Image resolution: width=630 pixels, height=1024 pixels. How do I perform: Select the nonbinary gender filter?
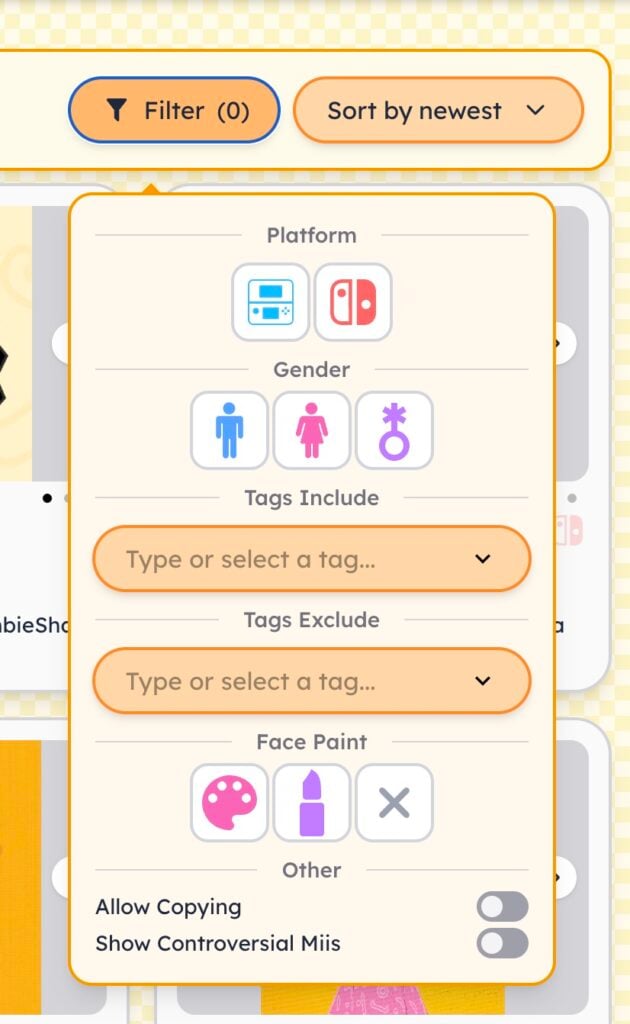394,431
